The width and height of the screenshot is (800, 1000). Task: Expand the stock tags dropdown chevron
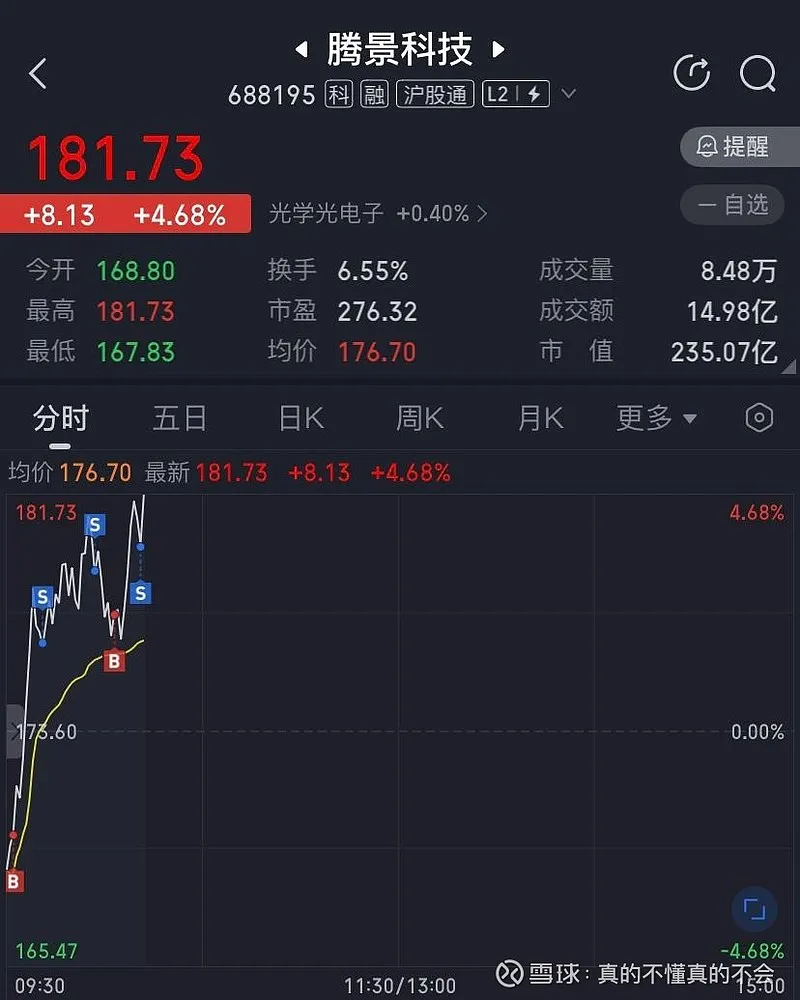click(569, 94)
